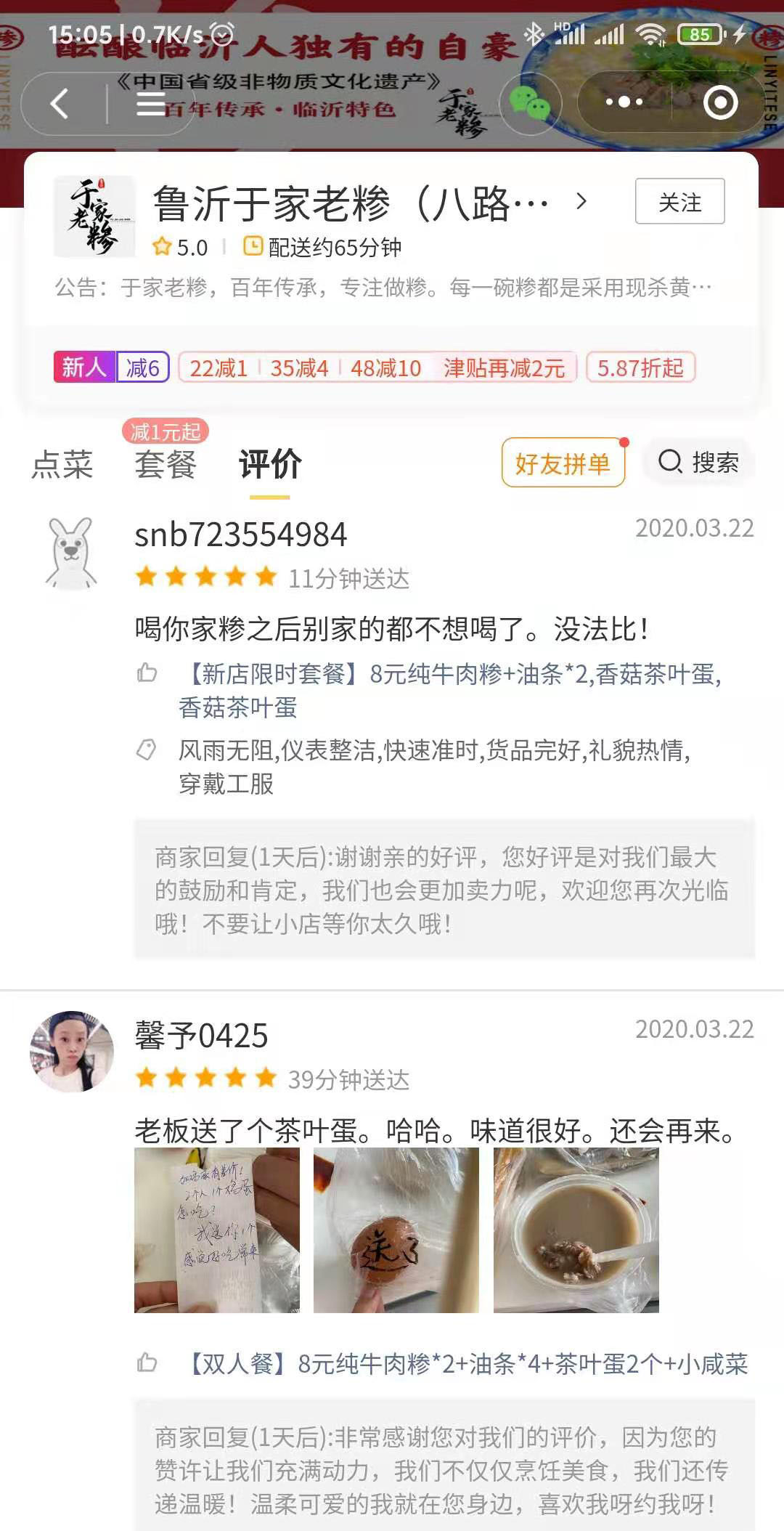Switch to the 套餐 tab
Viewport: 784px width, 1531px height.
(x=166, y=464)
